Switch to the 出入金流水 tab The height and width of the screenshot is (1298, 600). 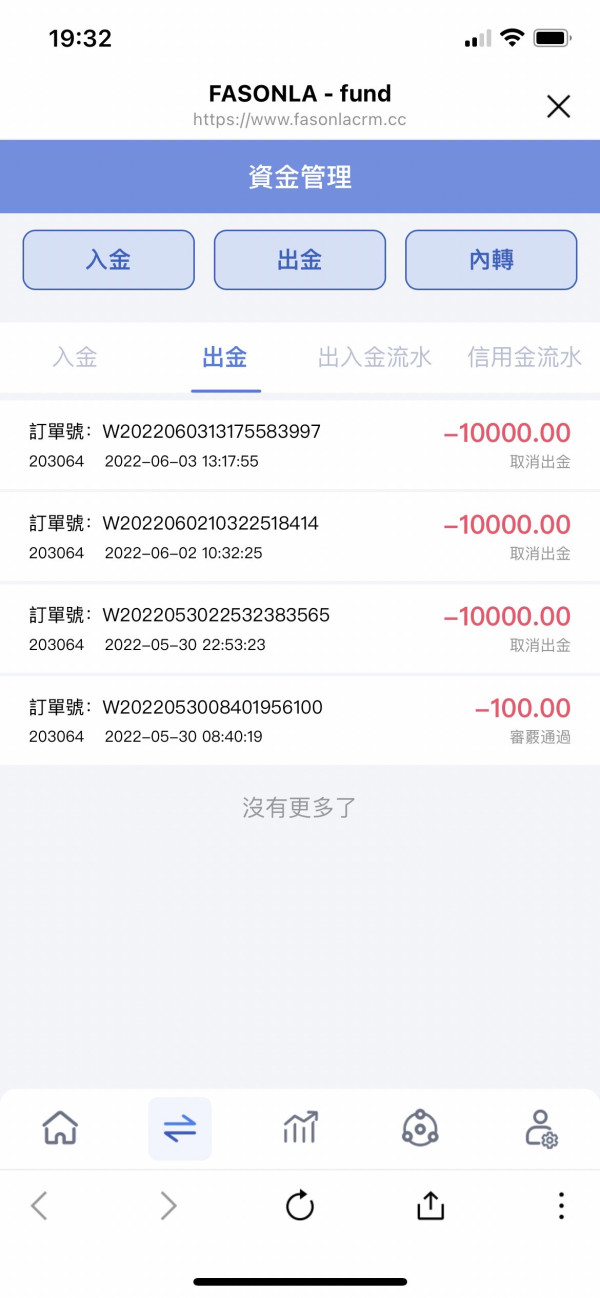[375, 357]
